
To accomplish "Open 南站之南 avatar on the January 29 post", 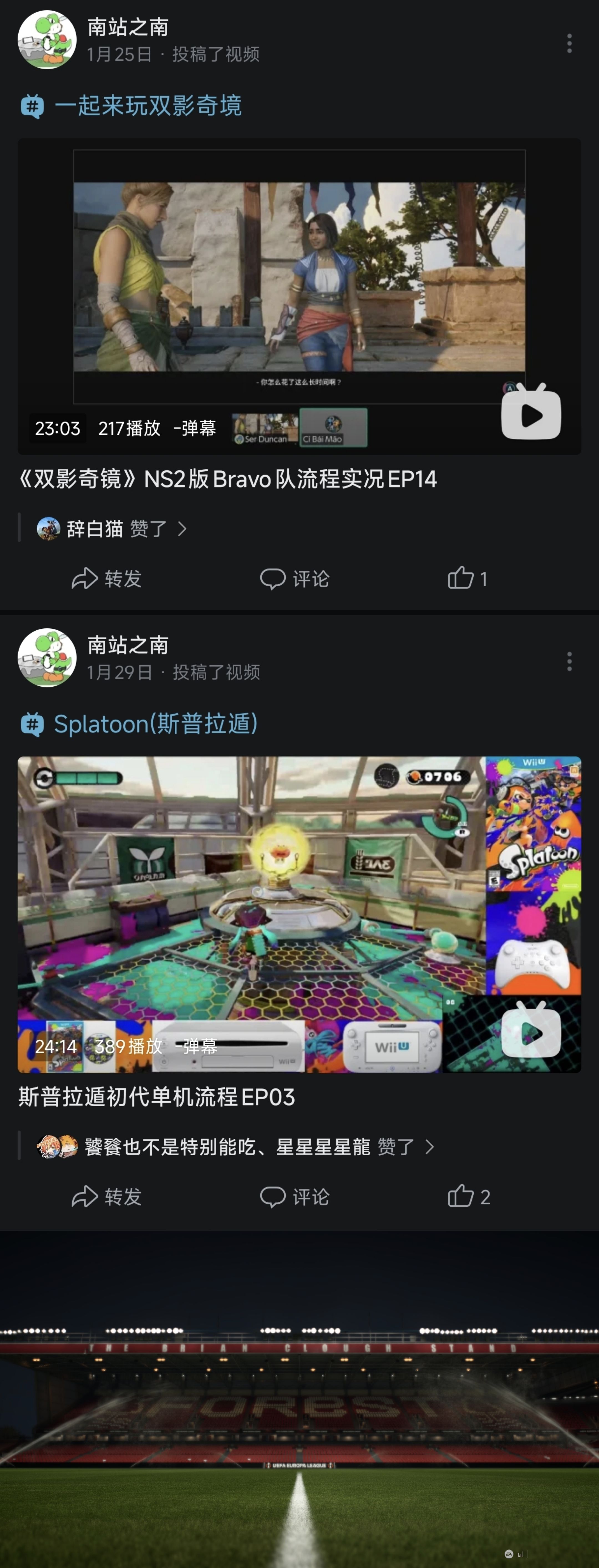I will pos(47,657).
